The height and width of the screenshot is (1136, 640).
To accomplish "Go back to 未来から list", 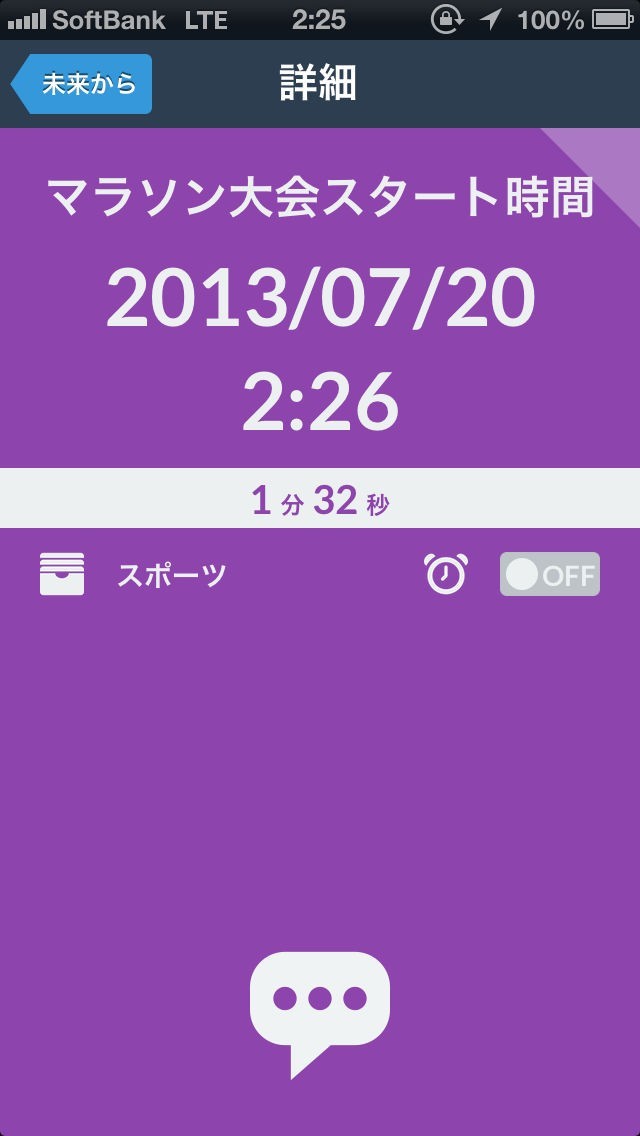I will pos(81,84).
